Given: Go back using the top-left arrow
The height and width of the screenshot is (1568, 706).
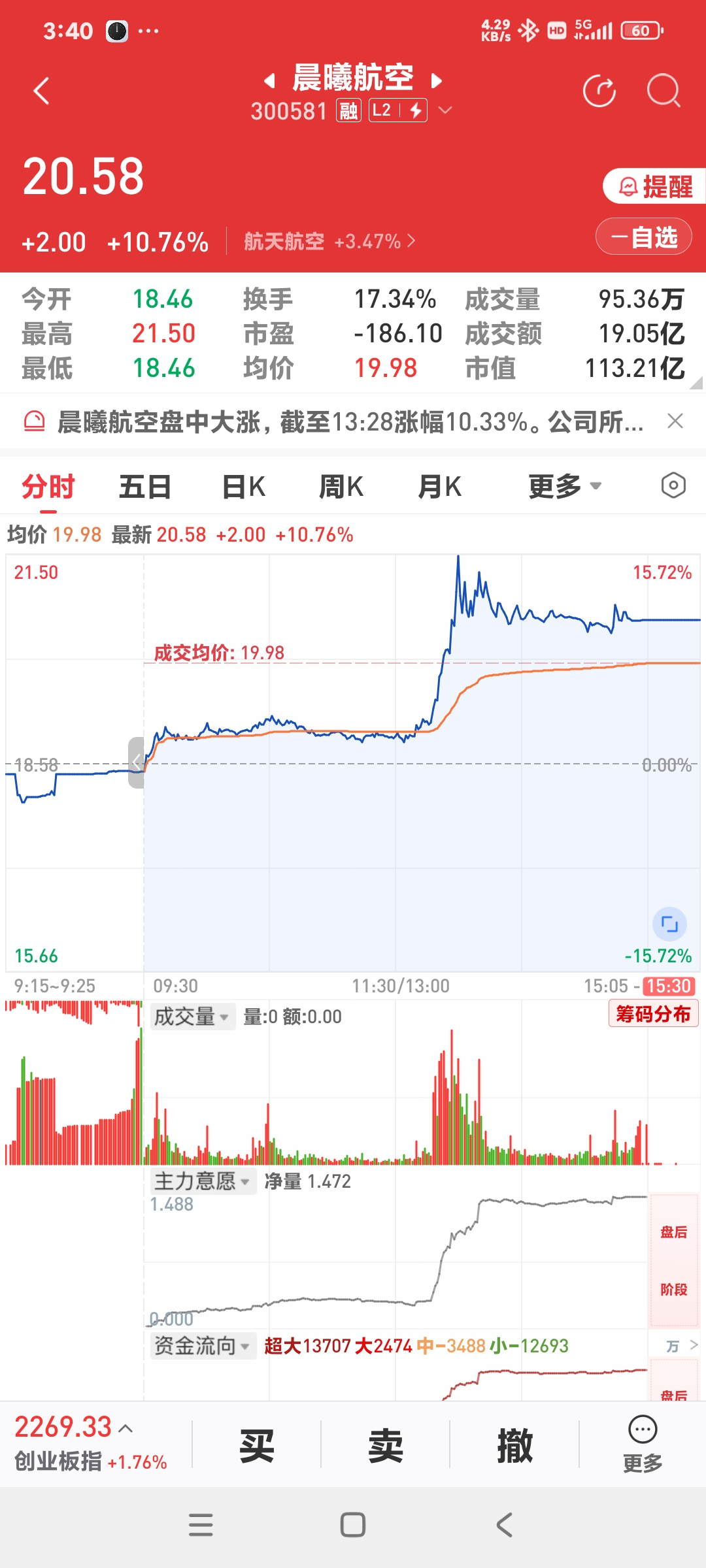Looking at the screenshot, I should [42, 91].
